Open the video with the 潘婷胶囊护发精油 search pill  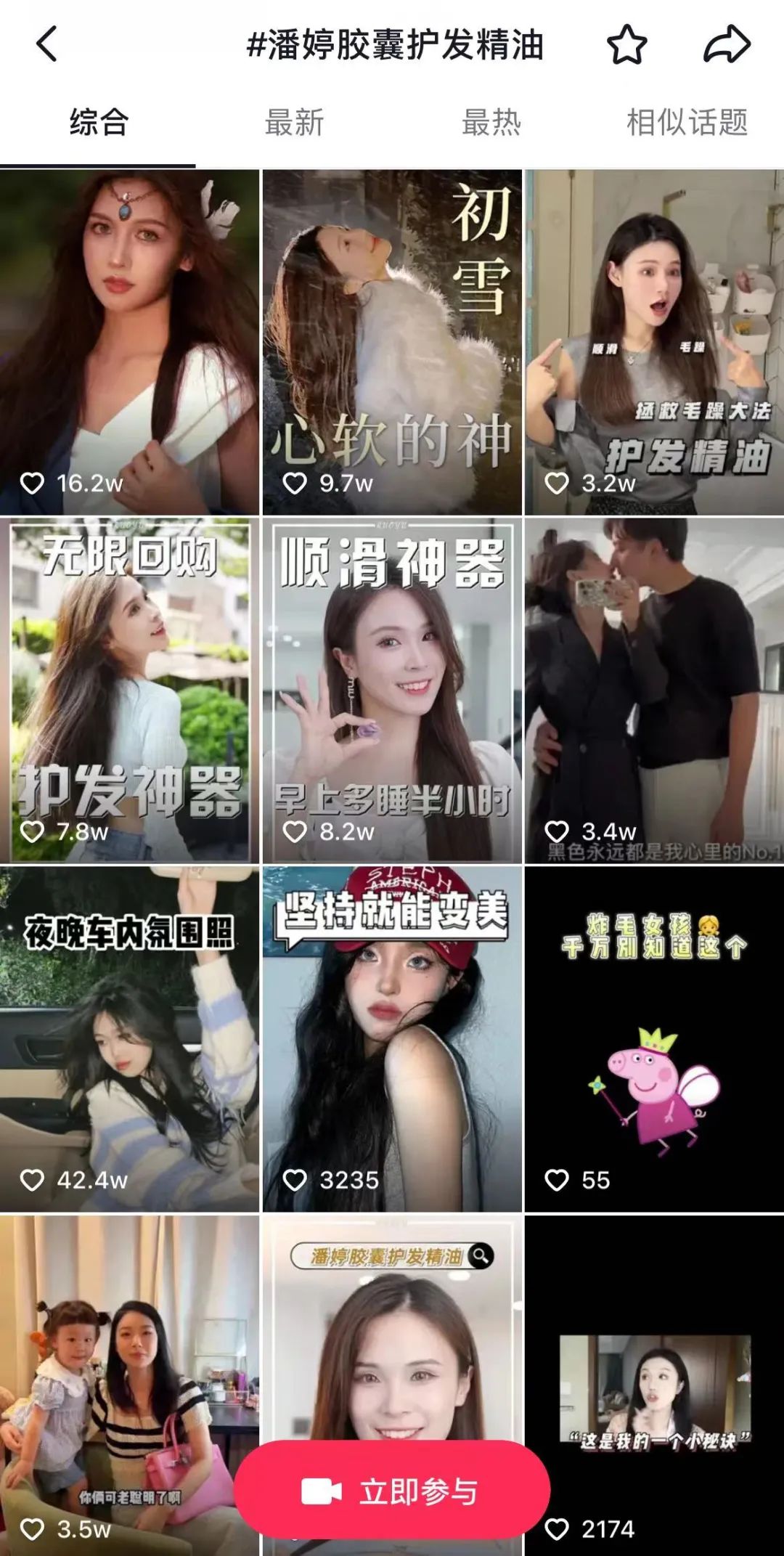coord(392,1343)
